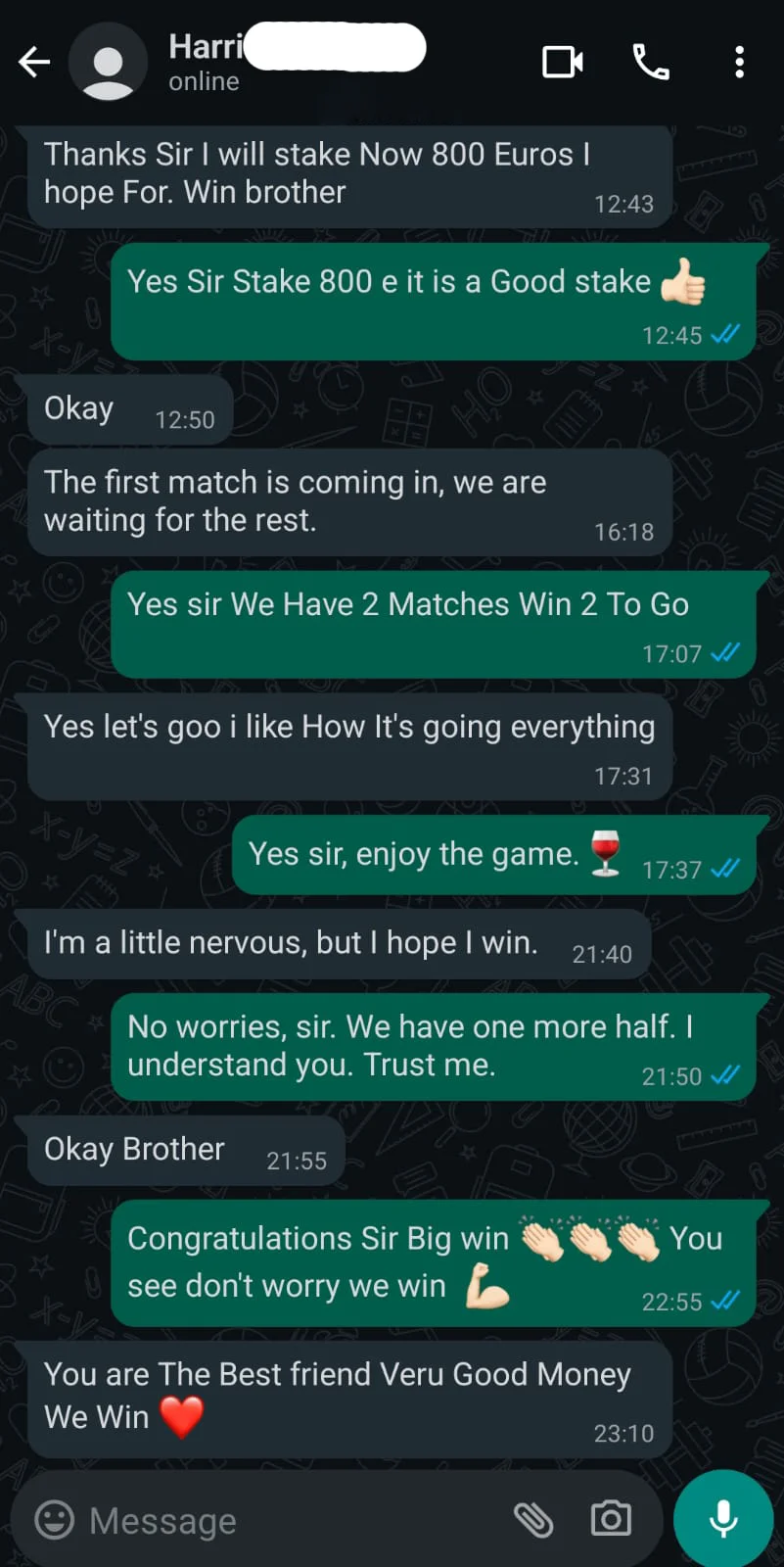Start a voice call with Harri
This screenshot has width=784, height=1567.
pyautogui.click(x=651, y=63)
